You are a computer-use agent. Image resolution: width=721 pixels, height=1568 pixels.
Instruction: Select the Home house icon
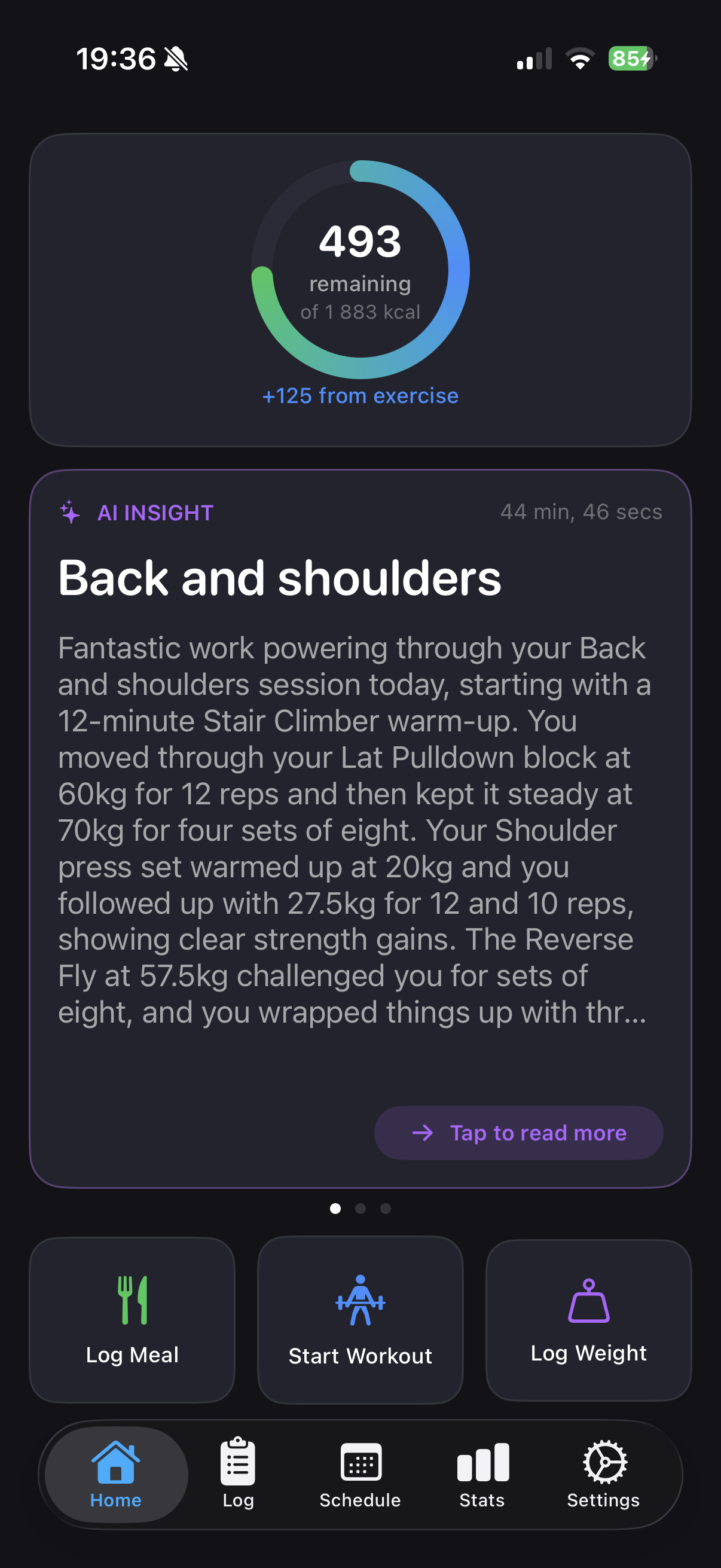click(x=115, y=1463)
